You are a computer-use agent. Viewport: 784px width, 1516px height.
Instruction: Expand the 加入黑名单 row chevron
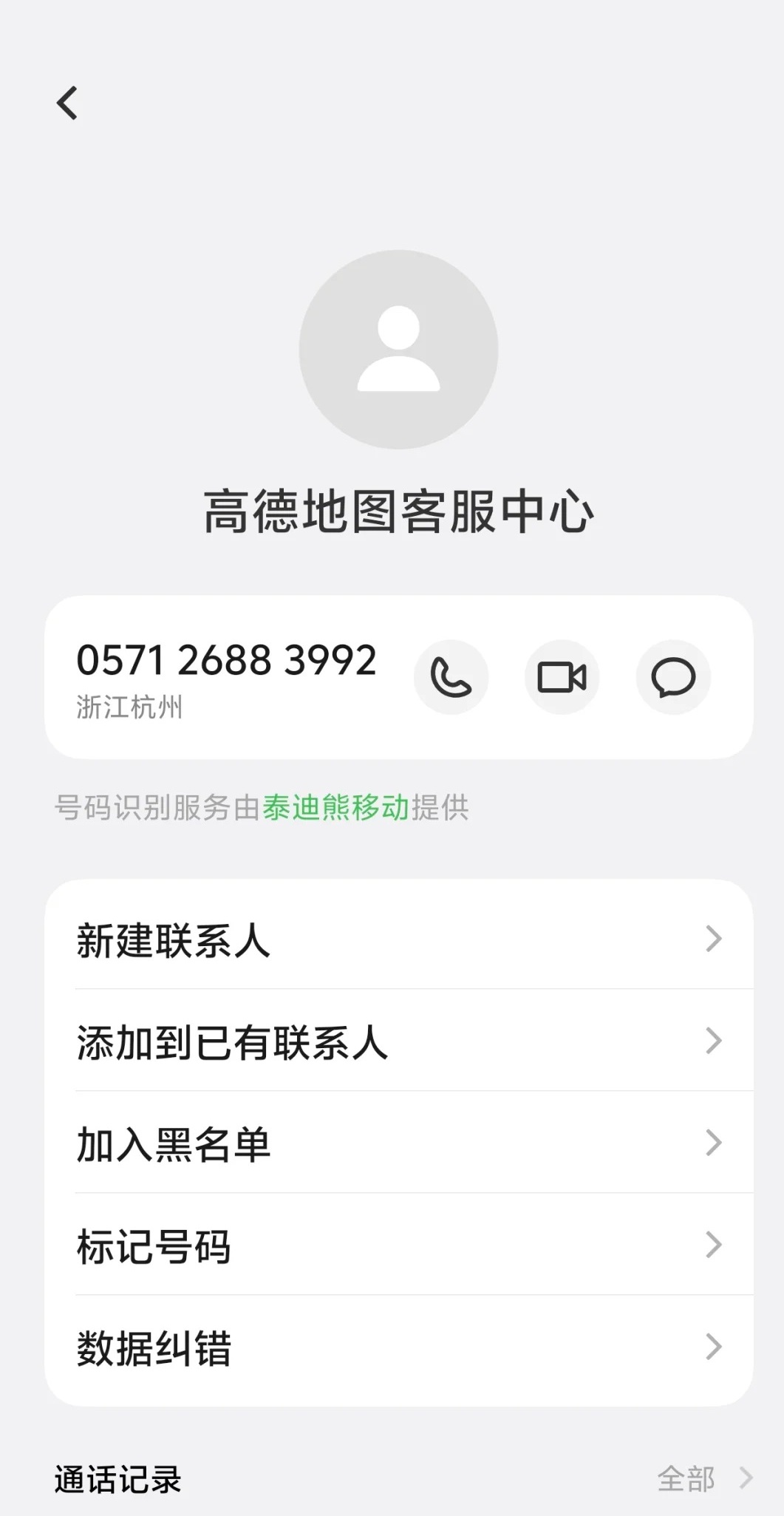pyautogui.click(x=712, y=1144)
